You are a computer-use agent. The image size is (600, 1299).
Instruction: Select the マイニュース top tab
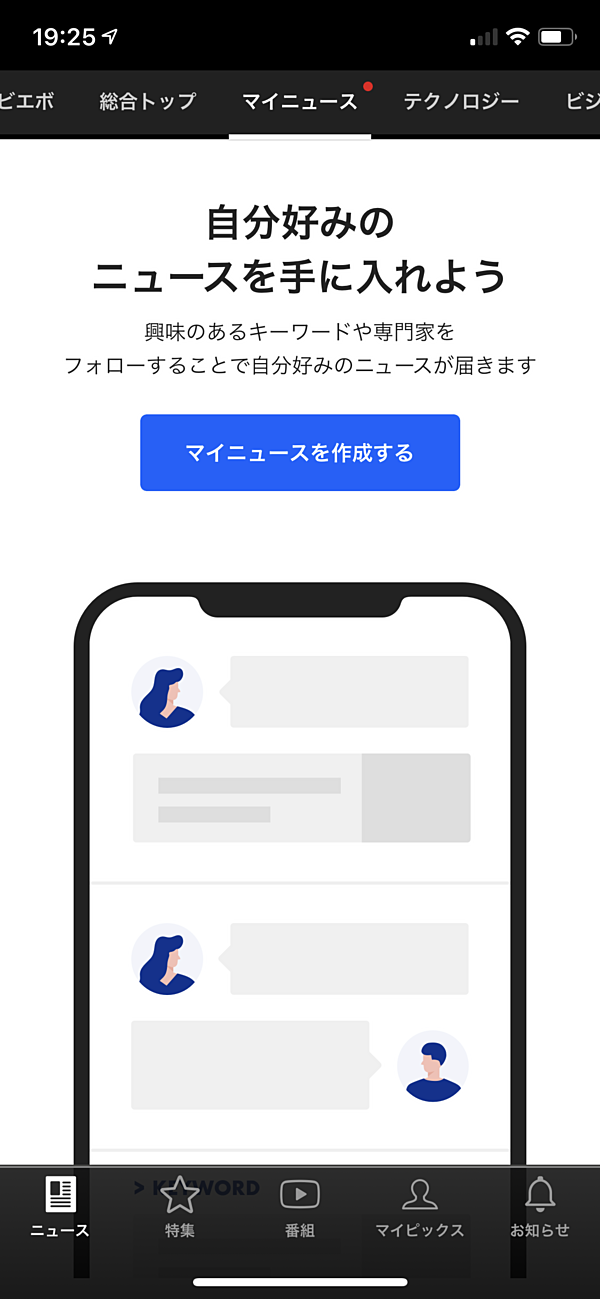point(299,101)
